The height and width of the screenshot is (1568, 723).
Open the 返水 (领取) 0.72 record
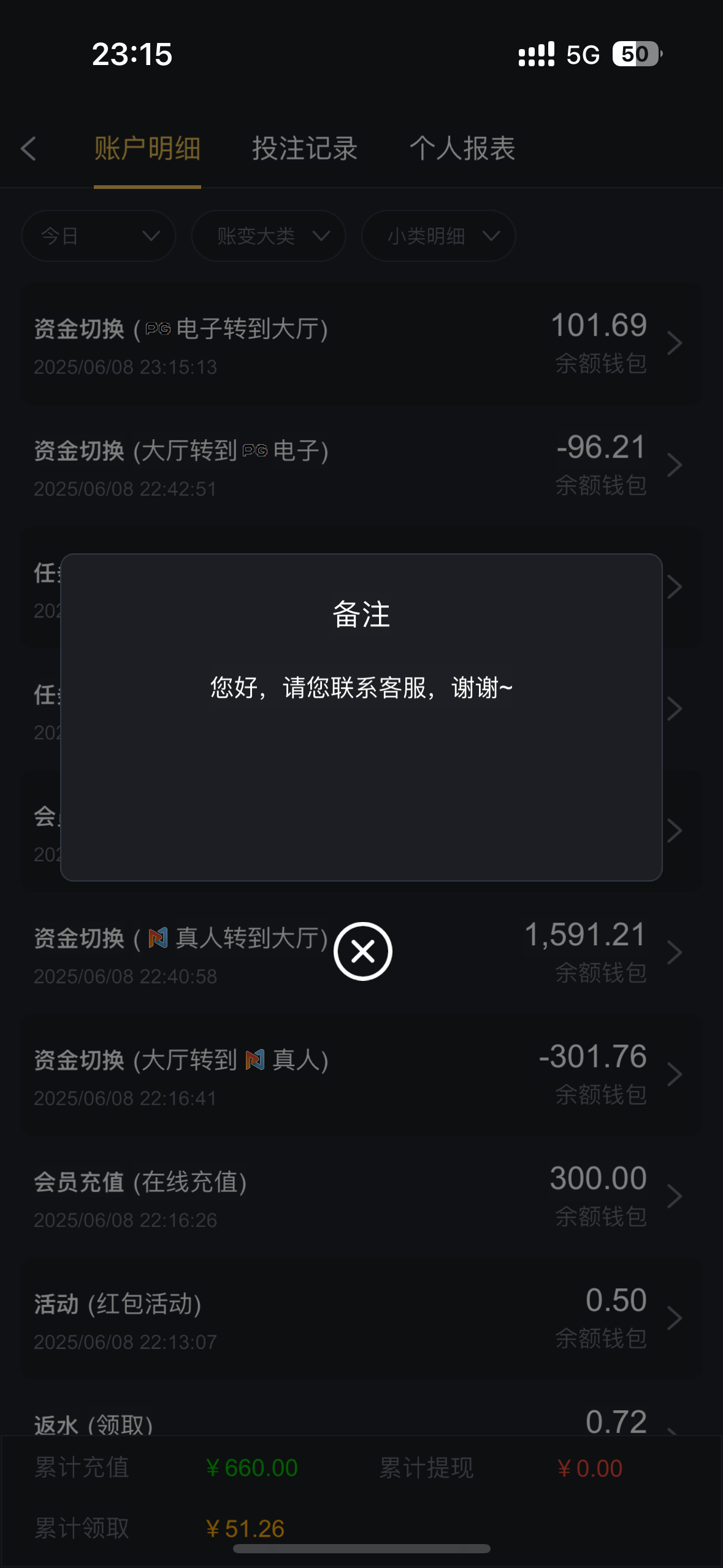tap(361, 1422)
